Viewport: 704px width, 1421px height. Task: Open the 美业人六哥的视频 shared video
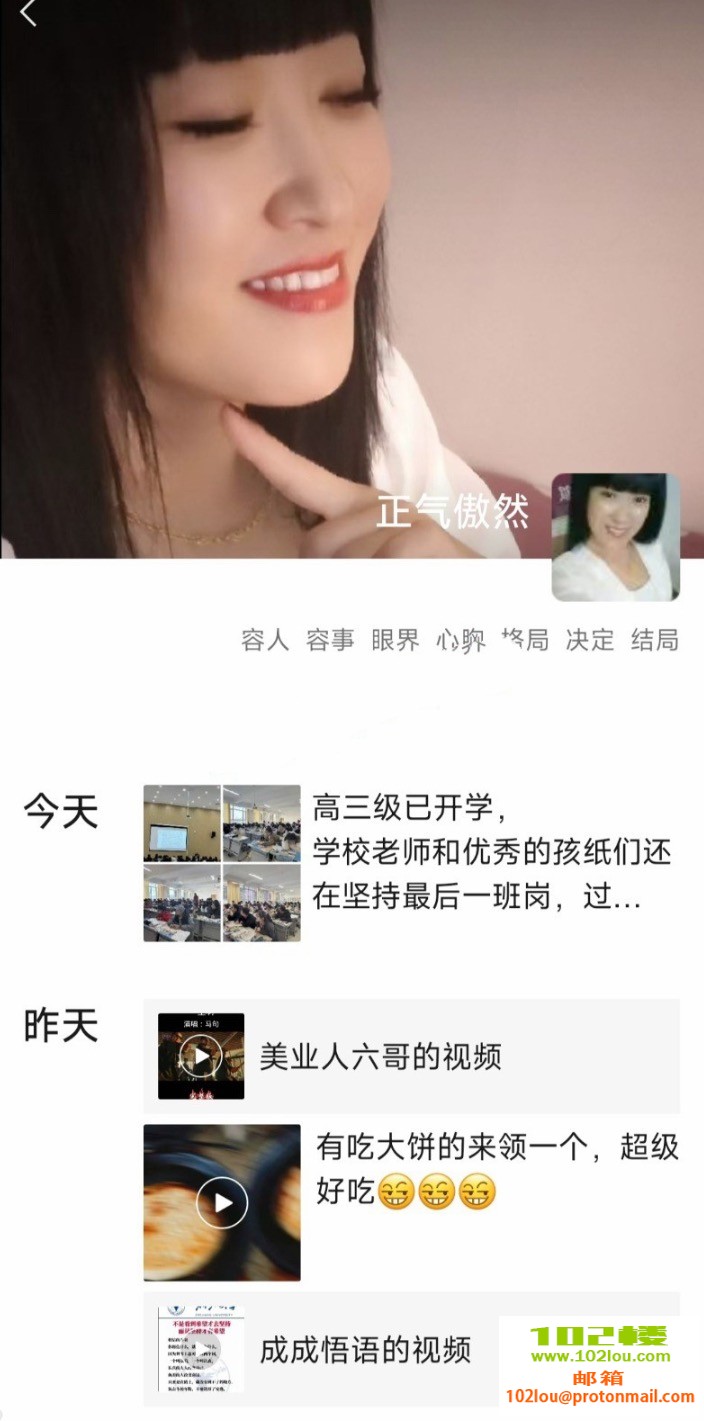[410, 1056]
